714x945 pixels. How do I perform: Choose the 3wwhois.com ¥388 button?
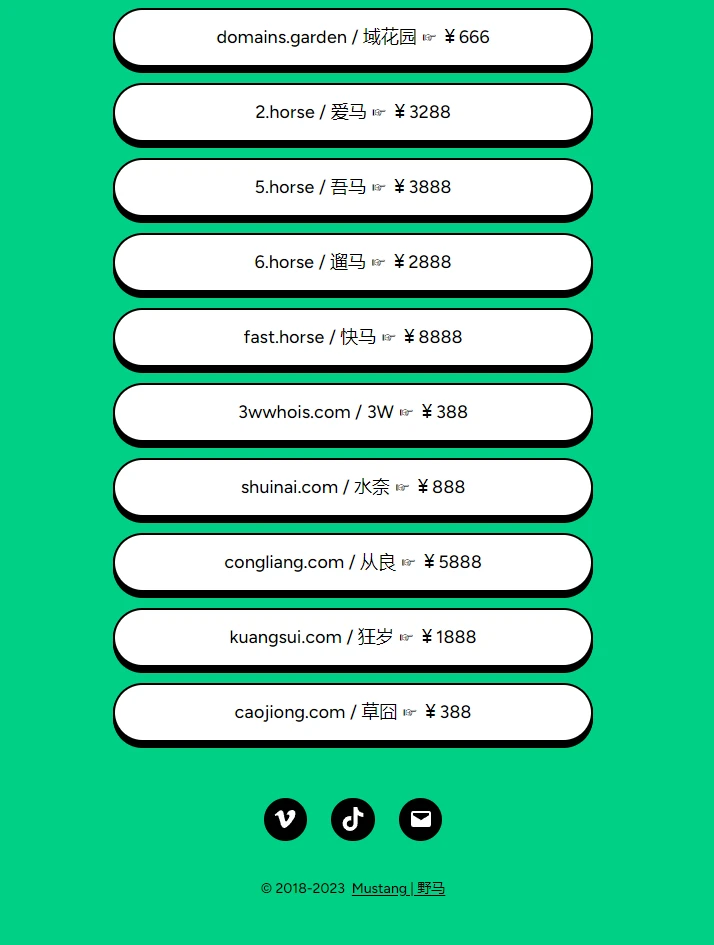tap(352, 412)
